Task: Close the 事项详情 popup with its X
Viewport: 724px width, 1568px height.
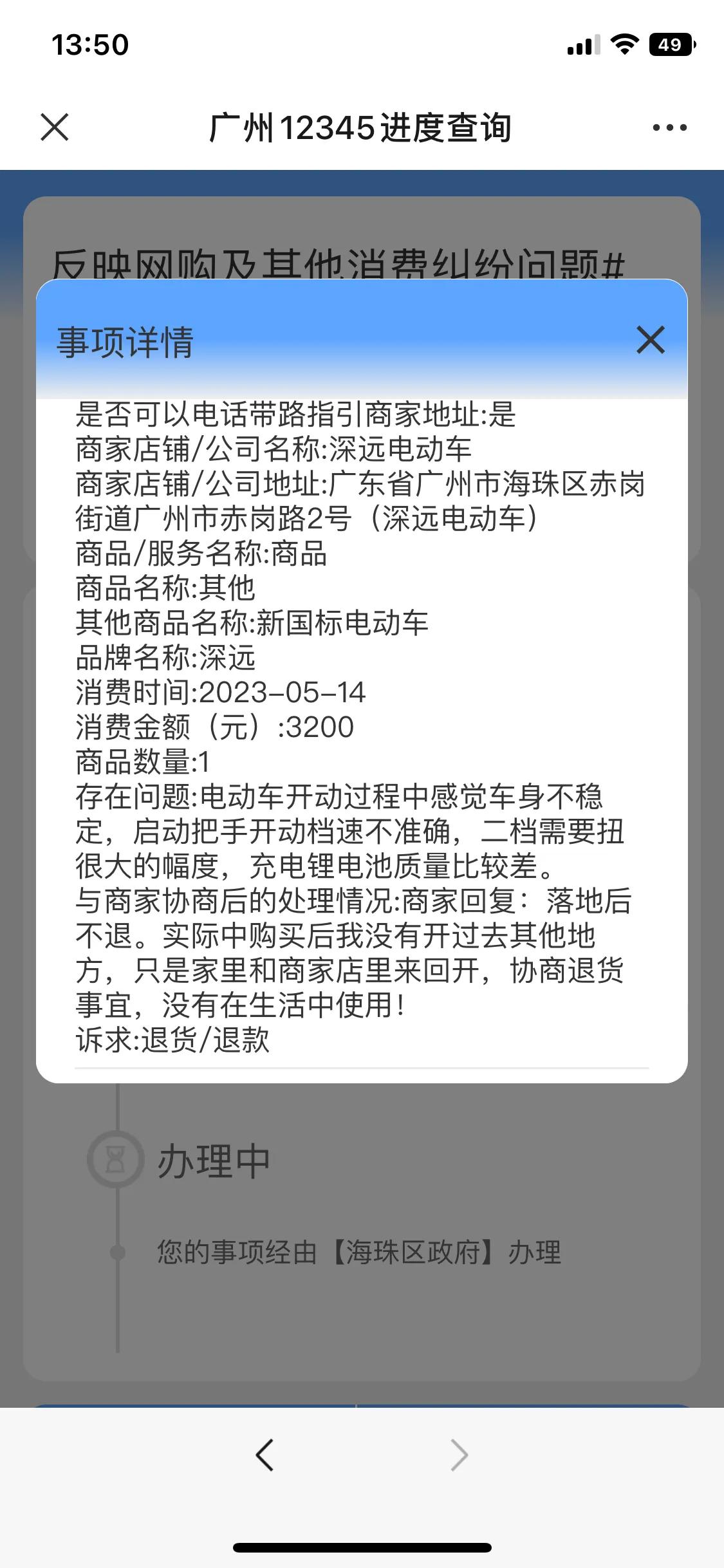Action: 651,341
